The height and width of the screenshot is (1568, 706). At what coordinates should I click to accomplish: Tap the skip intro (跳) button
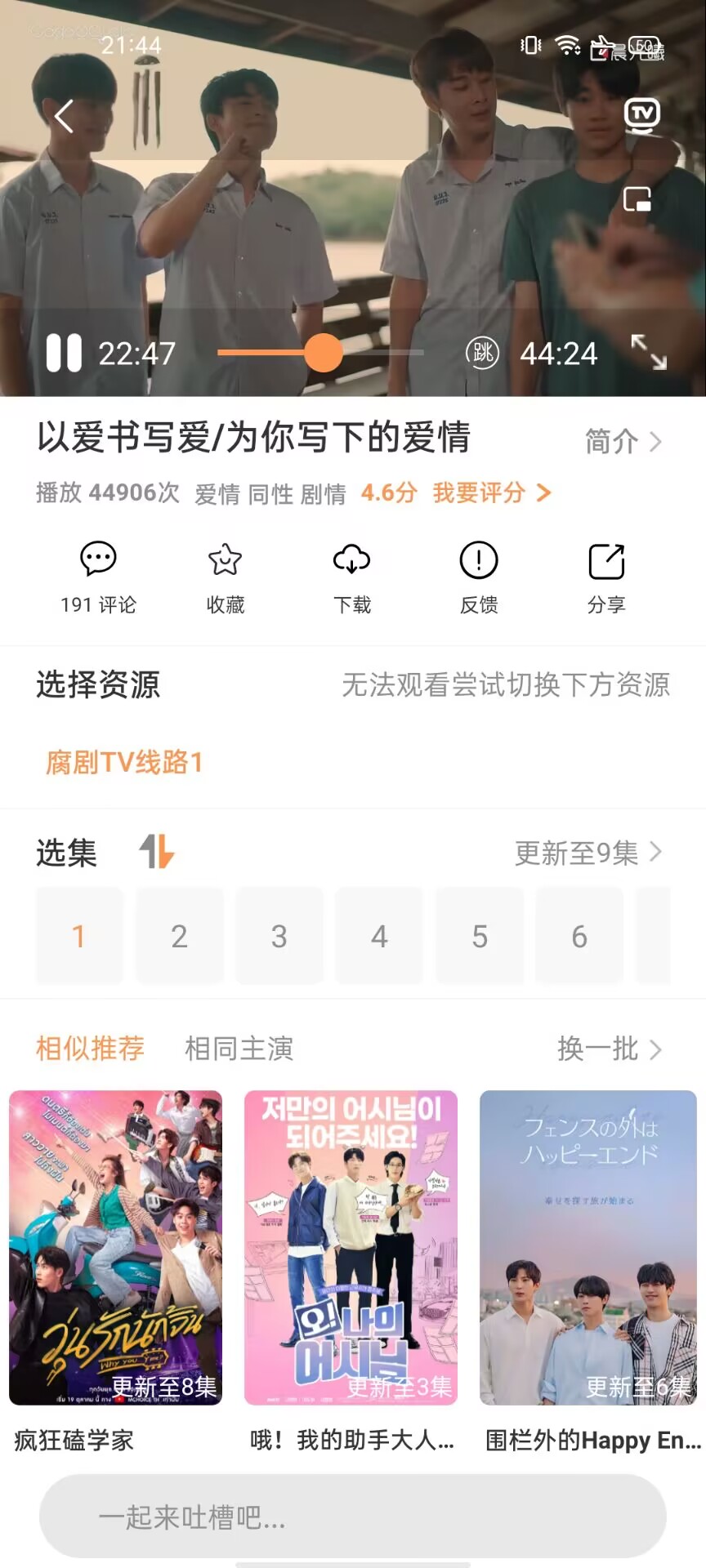tap(482, 353)
